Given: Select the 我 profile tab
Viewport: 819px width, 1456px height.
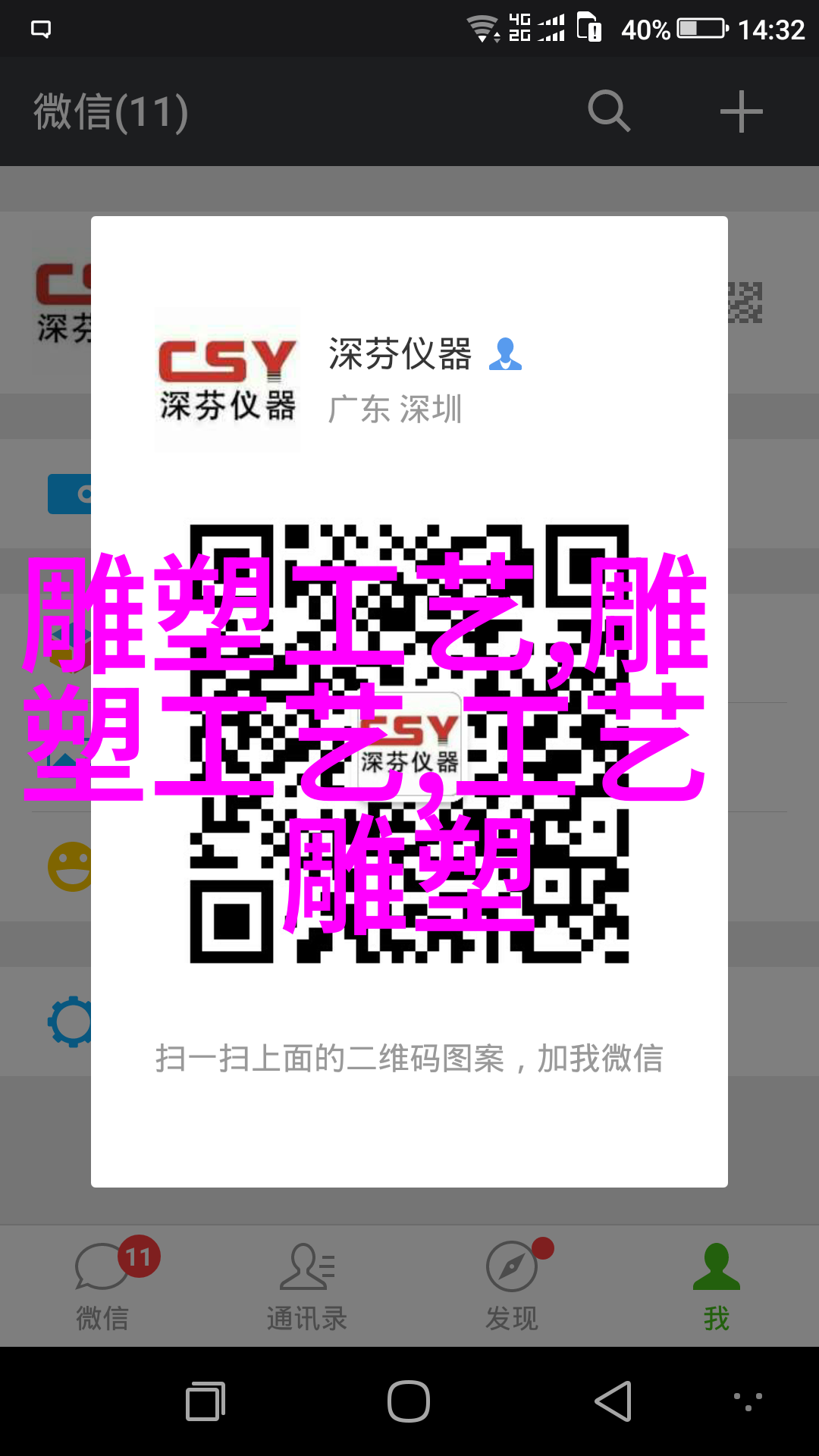Looking at the screenshot, I should [x=717, y=1287].
